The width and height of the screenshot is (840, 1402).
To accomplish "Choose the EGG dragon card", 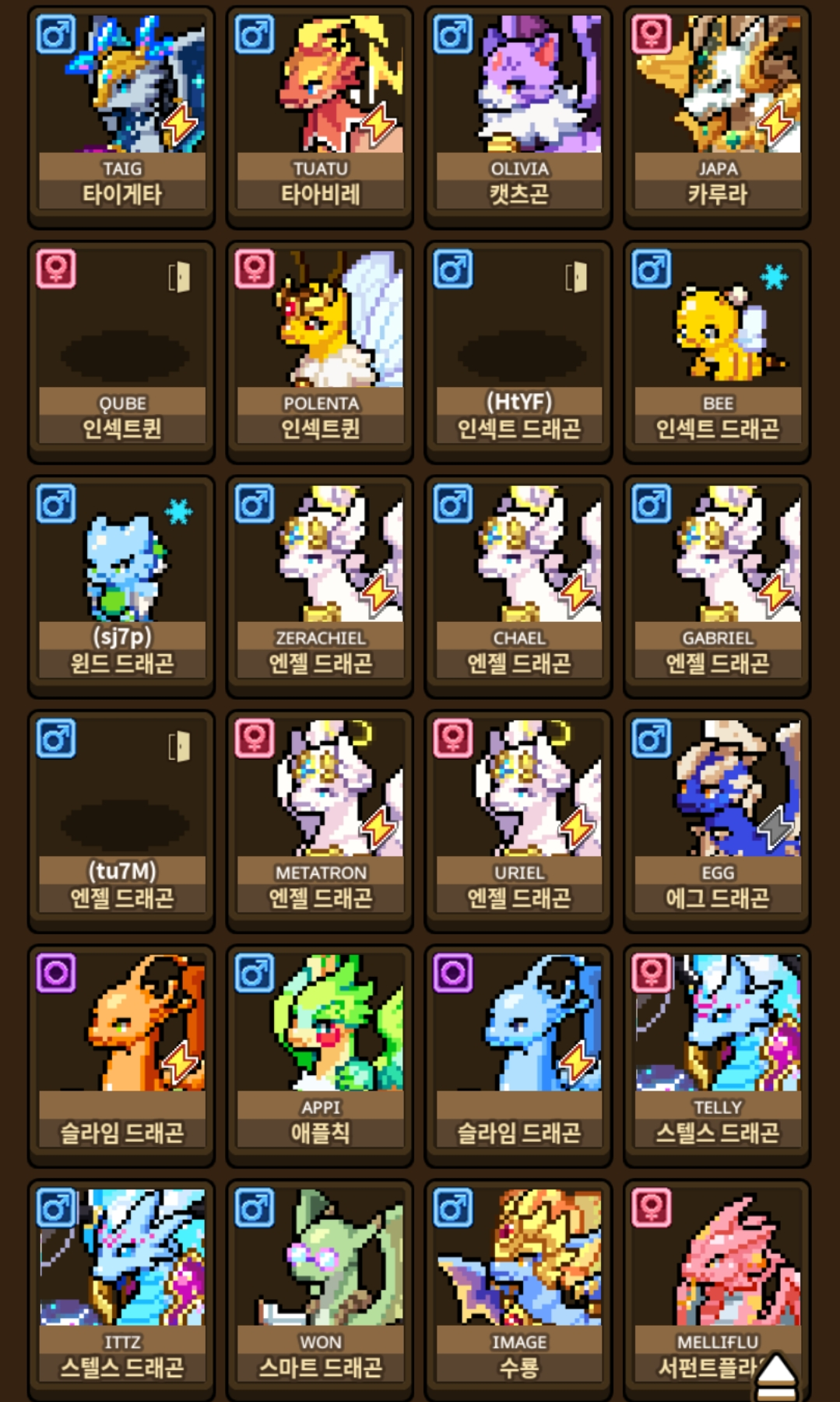I will 717,821.
